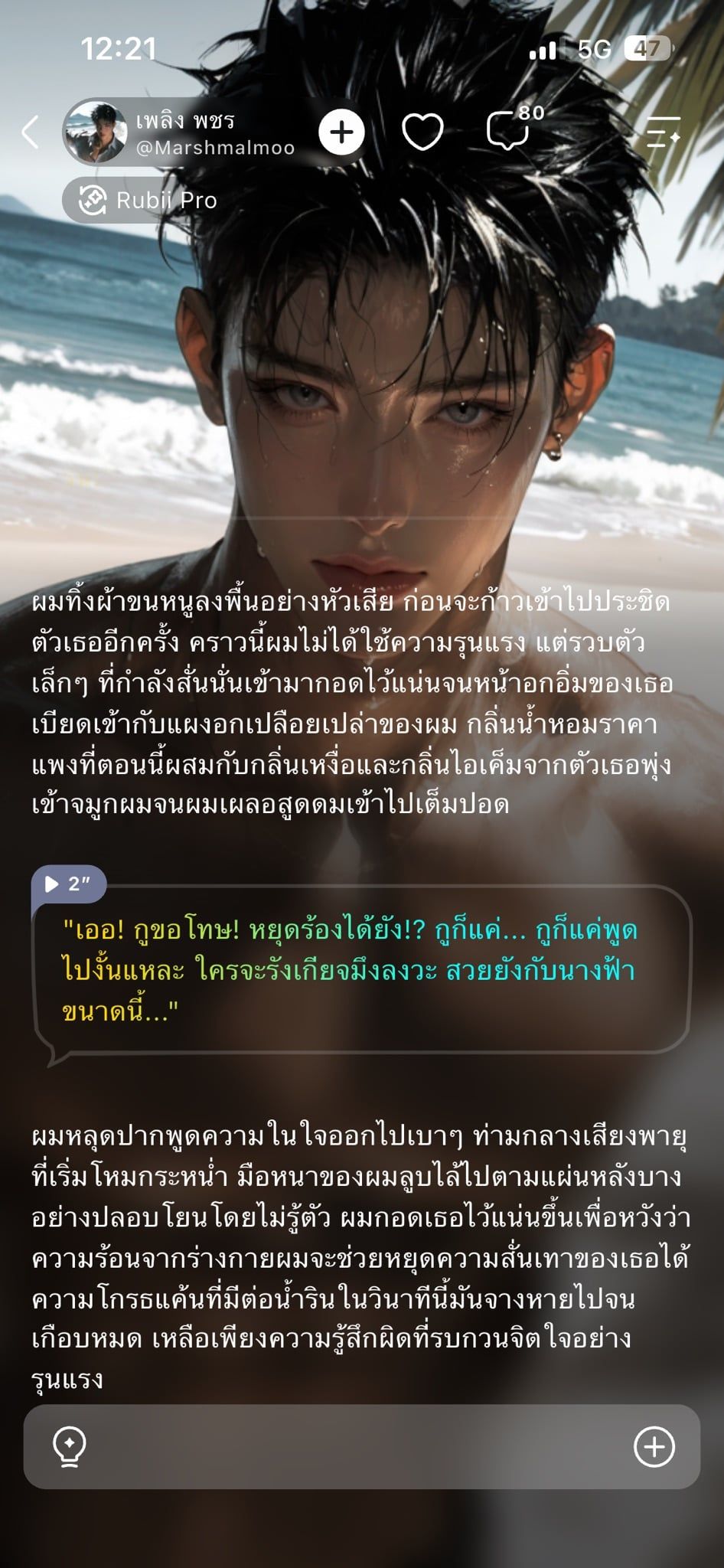Like this character with the heart icon

(422, 132)
